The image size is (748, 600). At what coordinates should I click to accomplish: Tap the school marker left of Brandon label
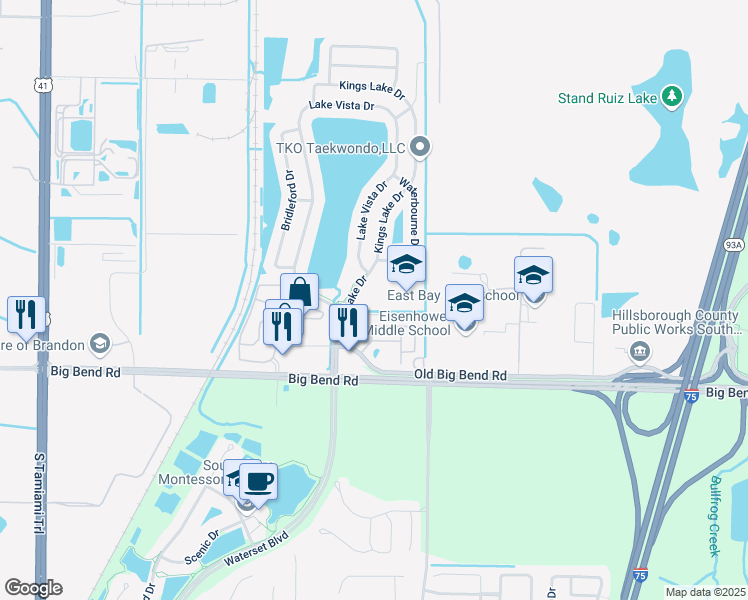(100, 345)
